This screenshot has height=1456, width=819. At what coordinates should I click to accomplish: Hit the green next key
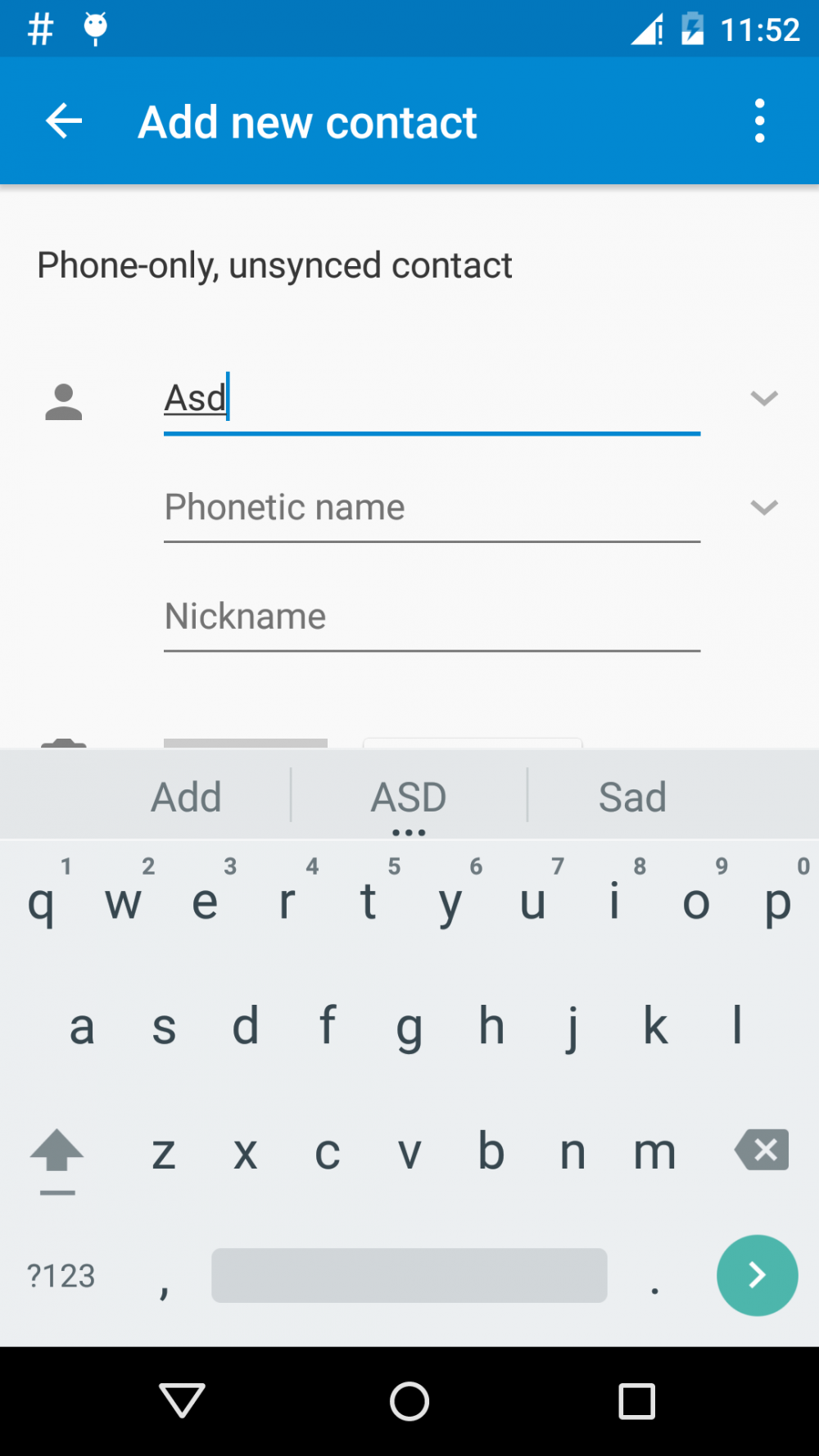point(757,1275)
